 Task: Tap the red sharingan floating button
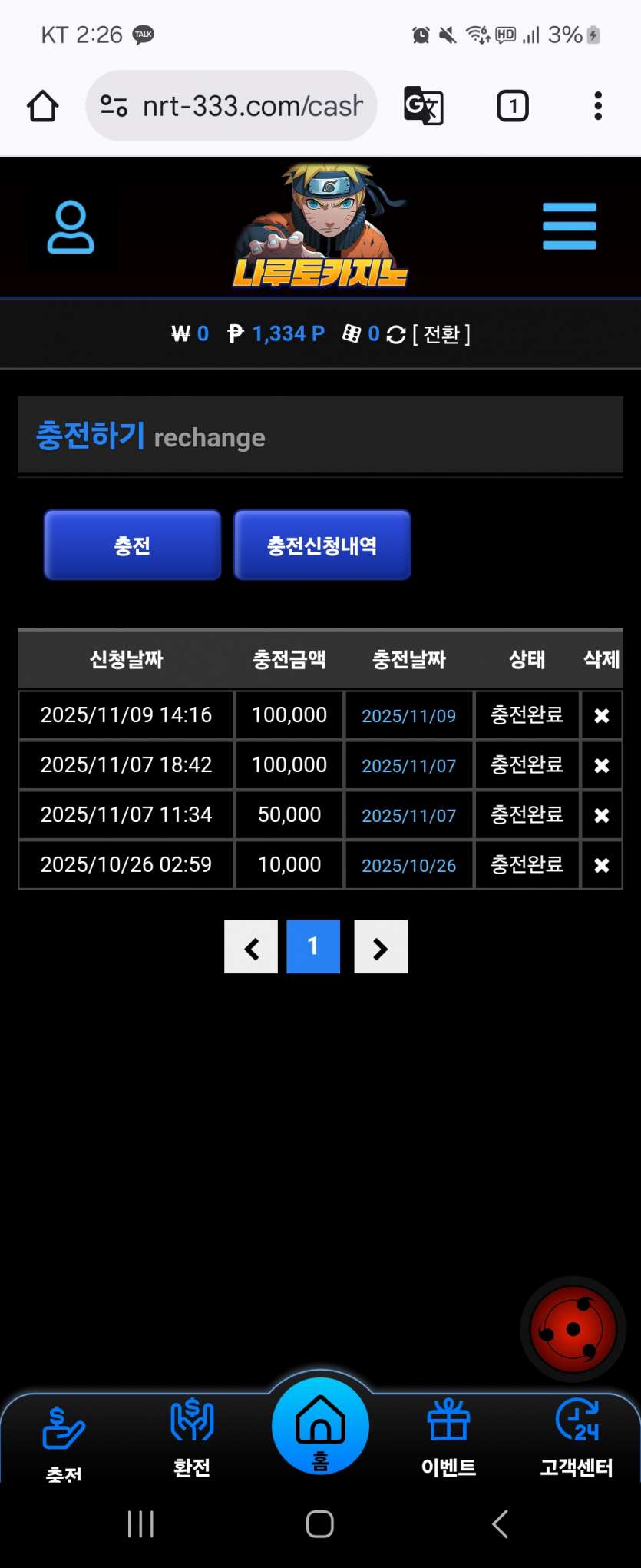click(573, 1330)
